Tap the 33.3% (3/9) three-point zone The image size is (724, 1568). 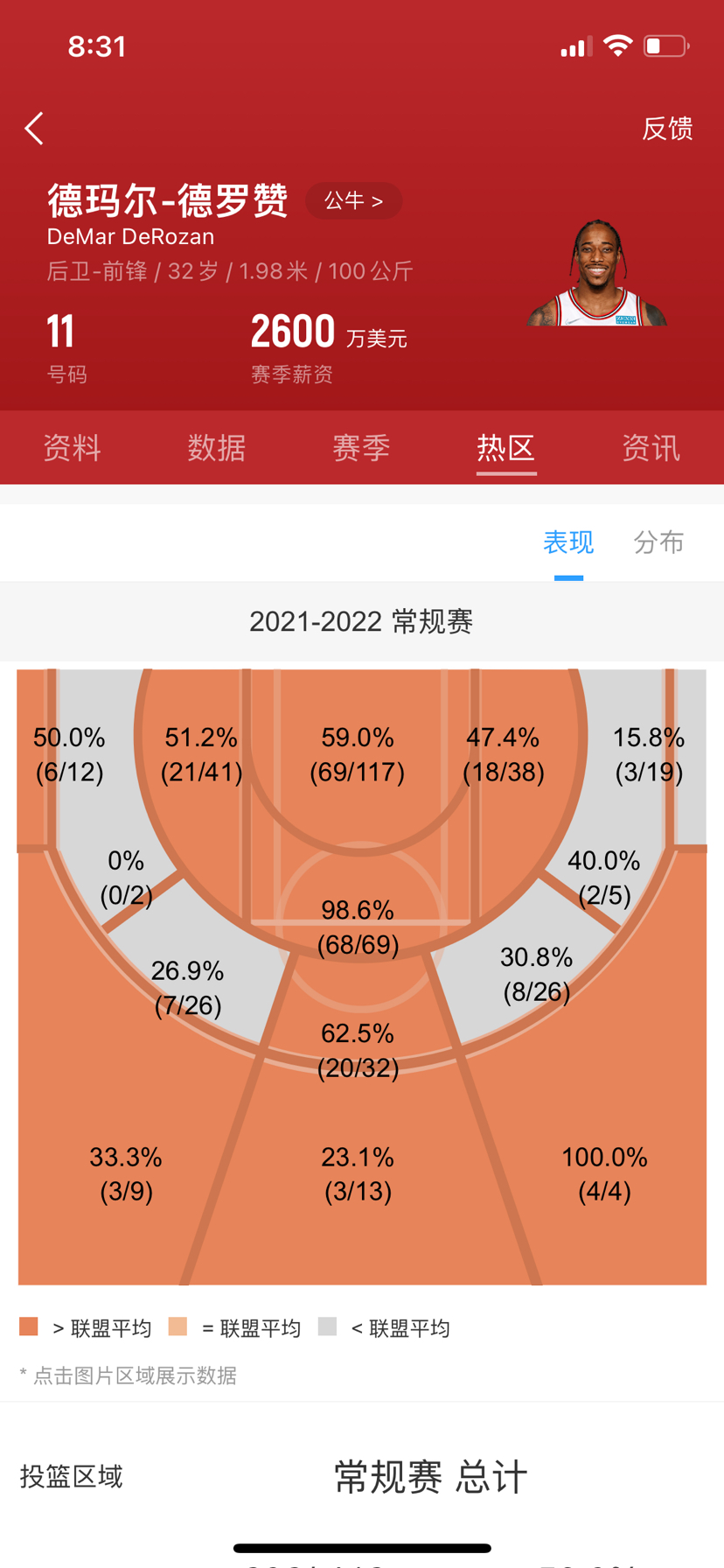tap(126, 1174)
